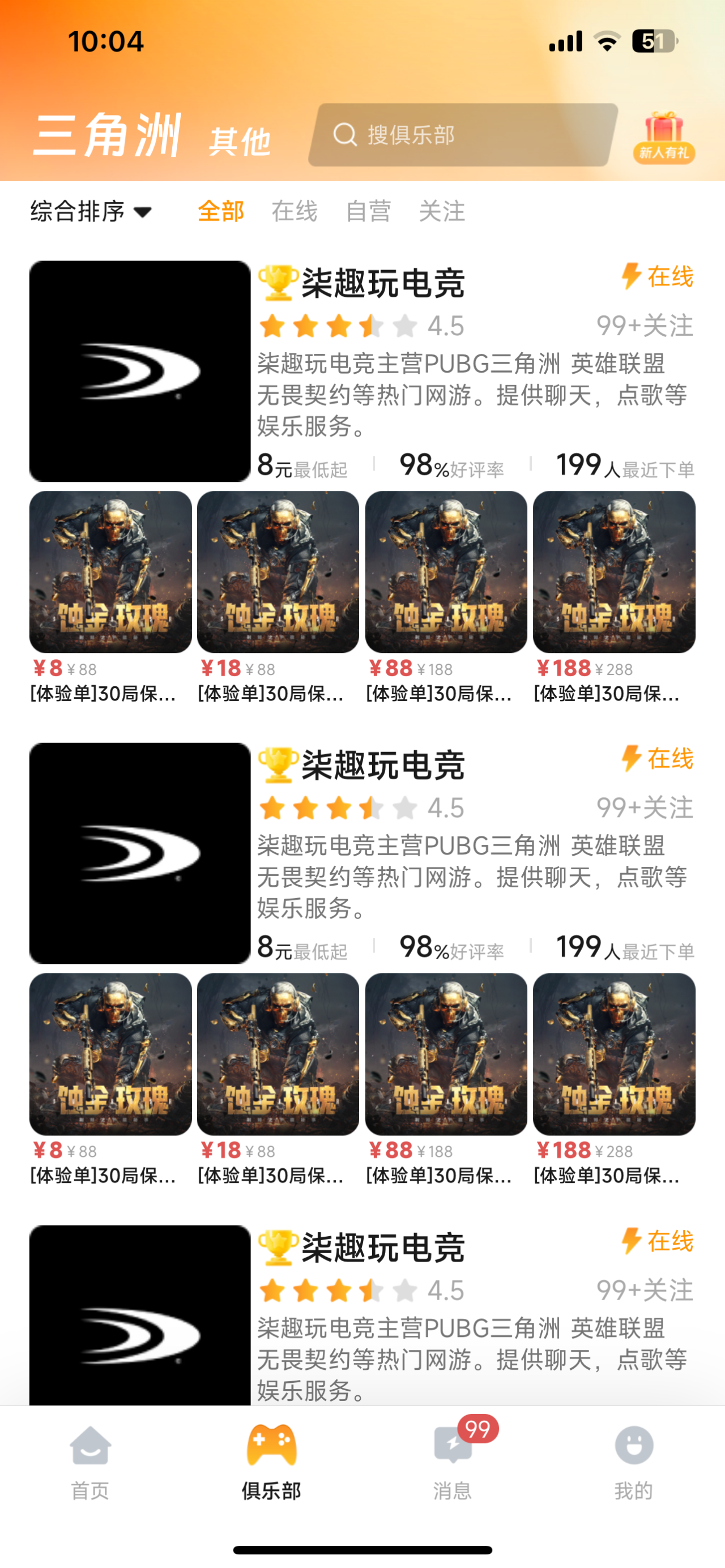Select the 关注 filter option

click(x=443, y=212)
